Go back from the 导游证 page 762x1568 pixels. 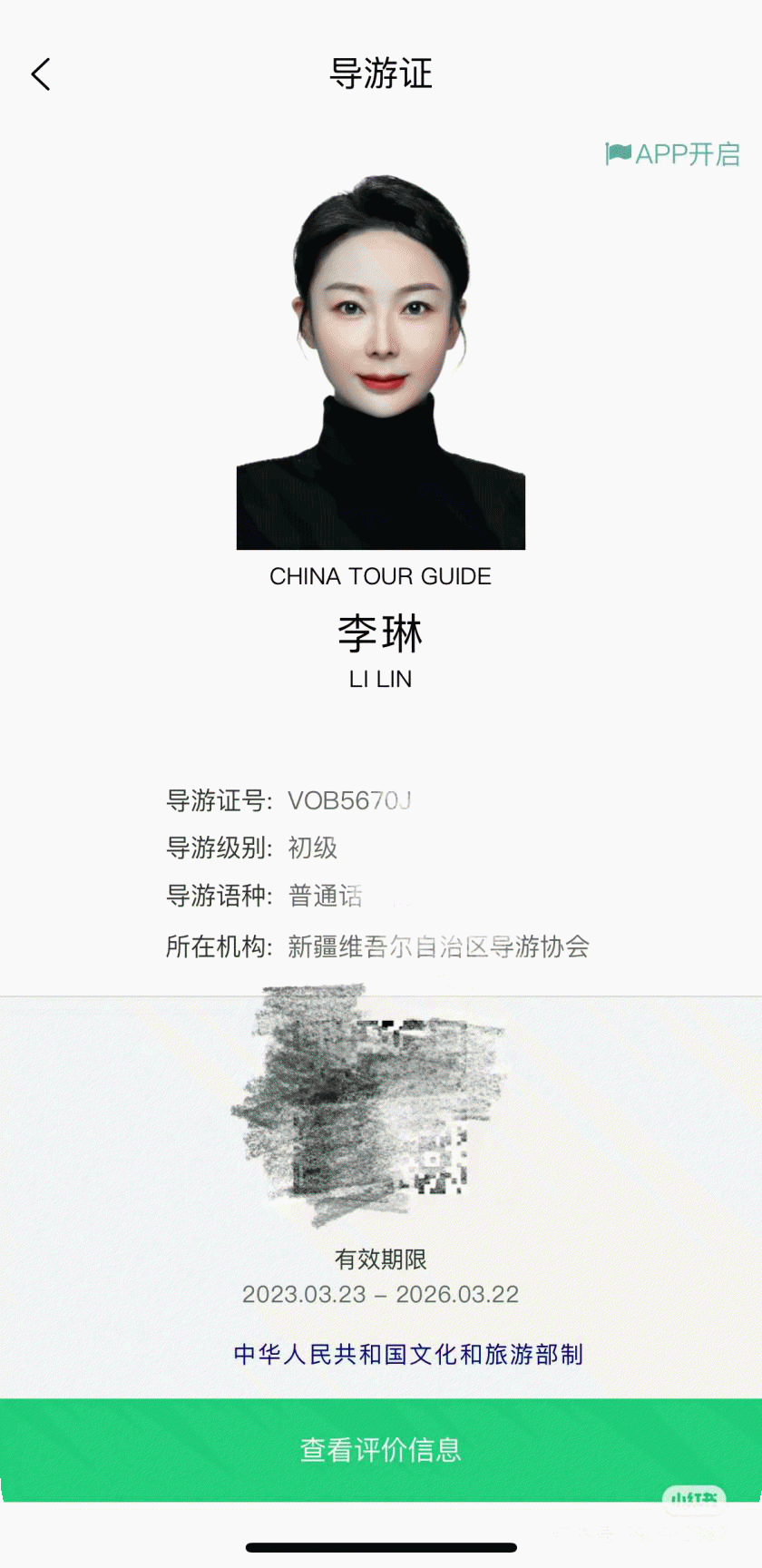[x=41, y=74]
